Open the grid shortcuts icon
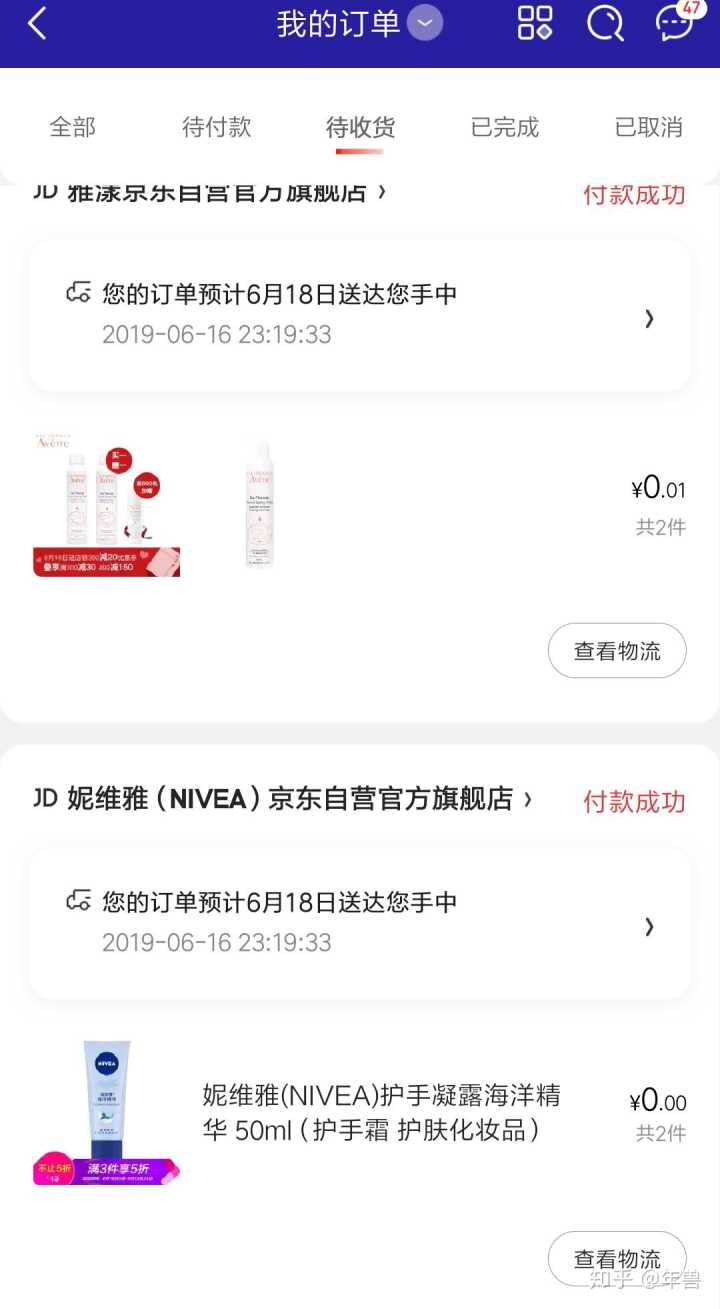Viewport: 720px width, 1309px height. click(535, 23)
